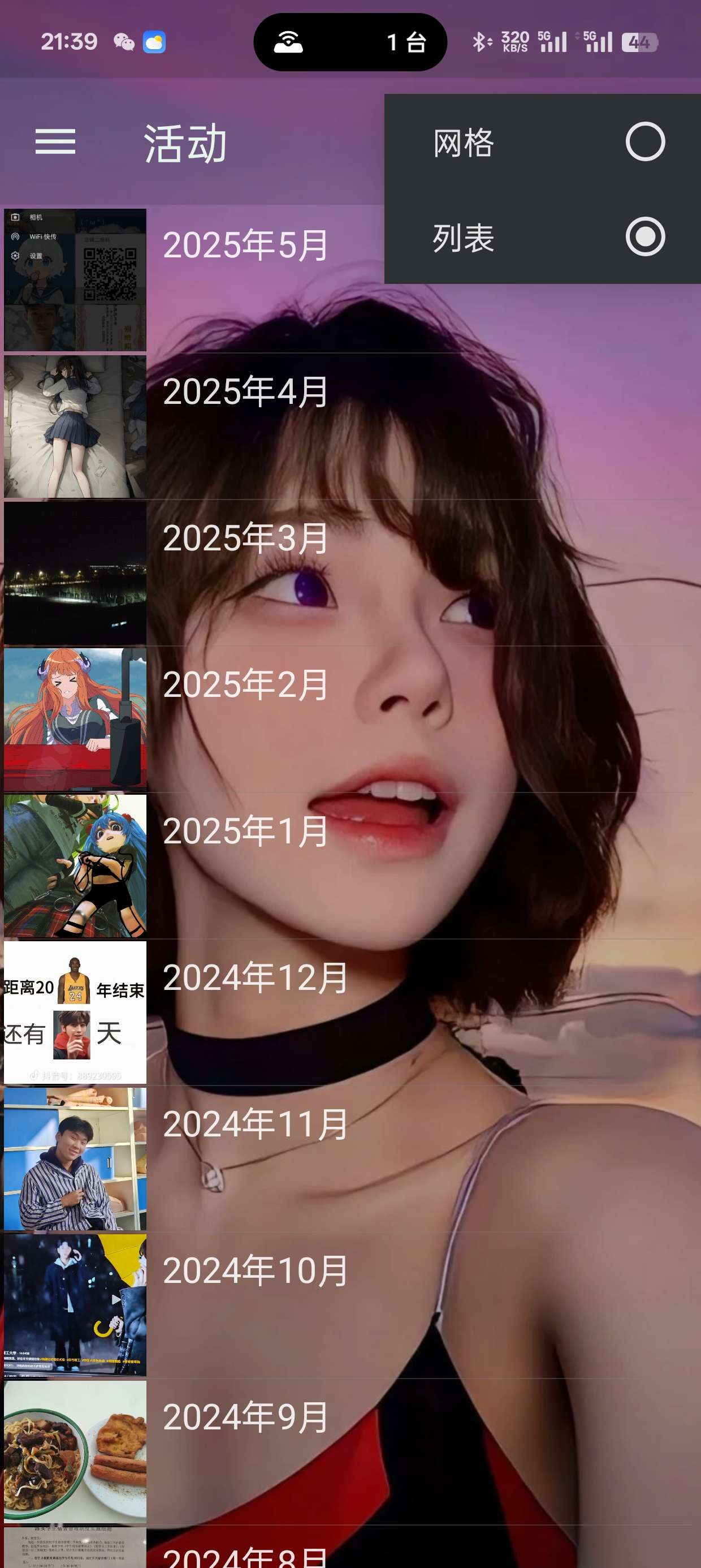This screenshot has width=701, height=1568.
Task: Select the 列表 list view option
Action: point(542,237)
